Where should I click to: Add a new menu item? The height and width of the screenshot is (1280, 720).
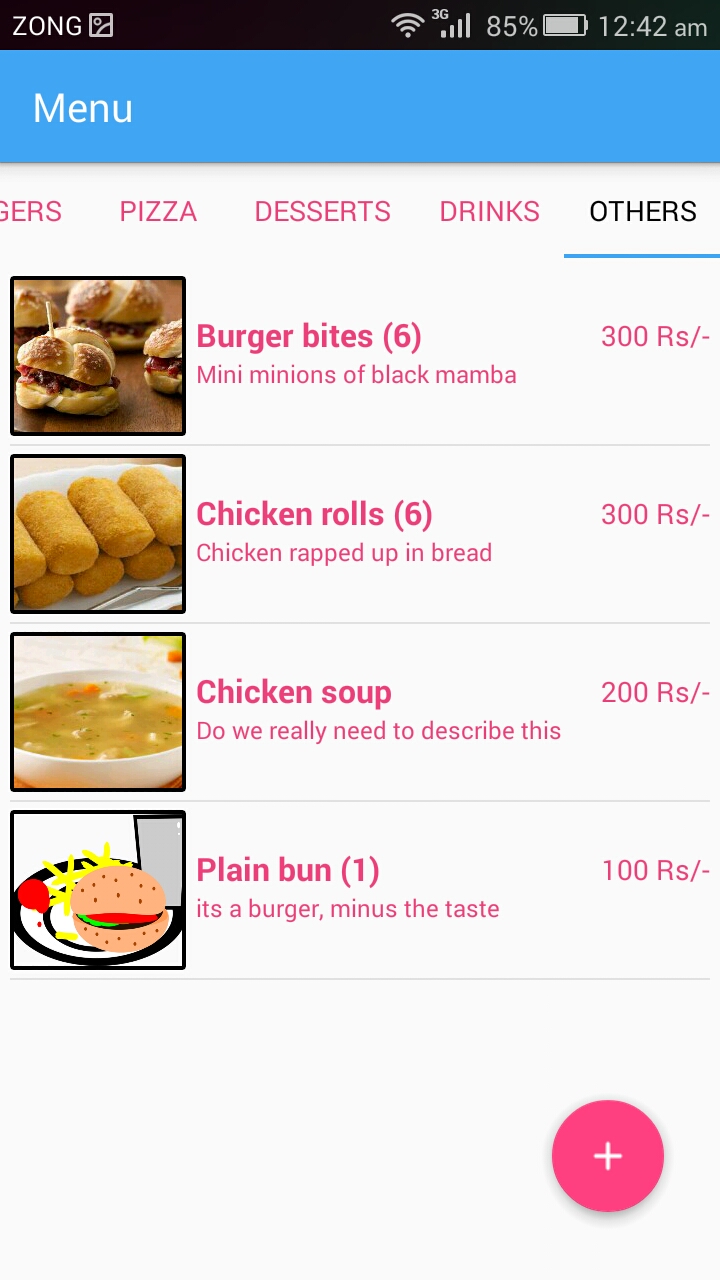[607, 1156]
